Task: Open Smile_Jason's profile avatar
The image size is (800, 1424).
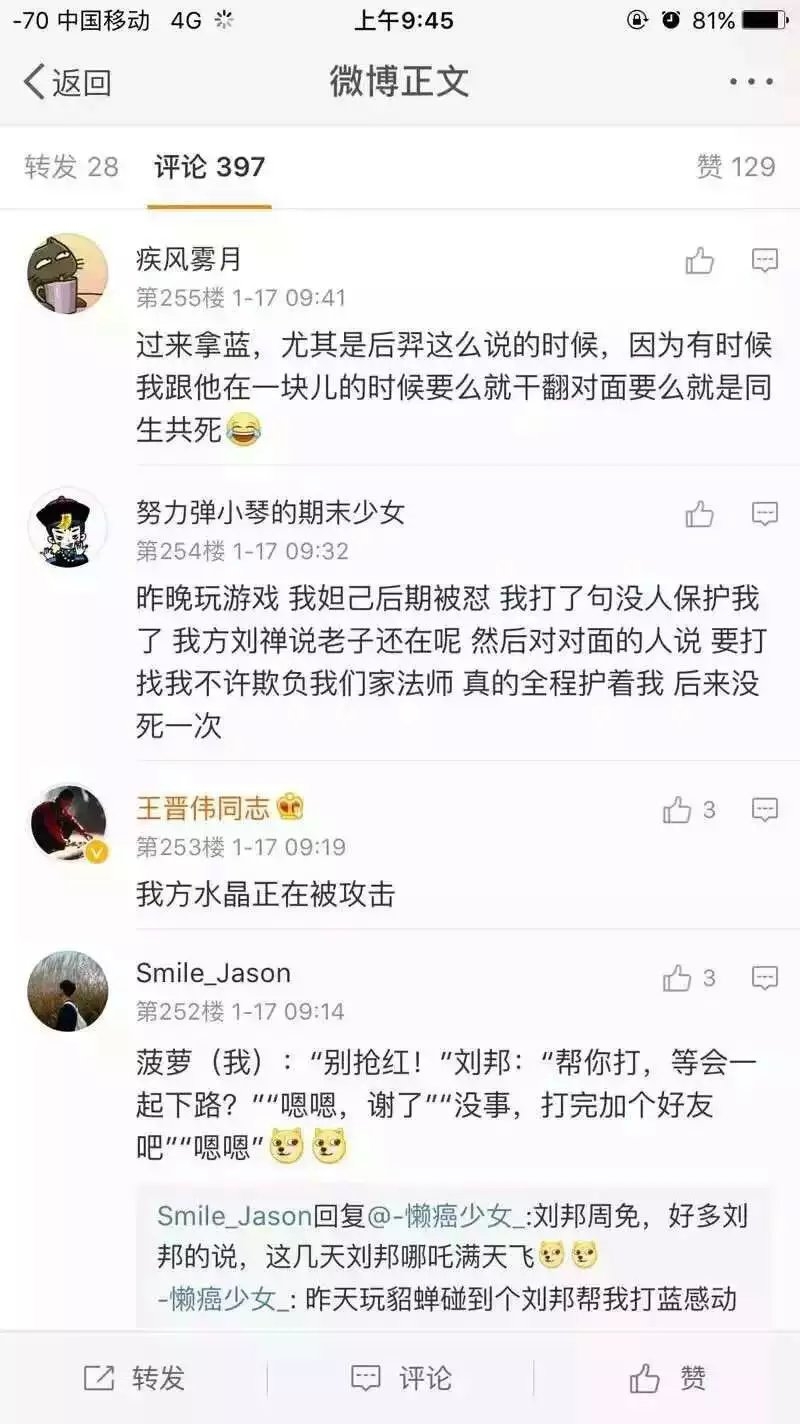Action: [67, 990]
